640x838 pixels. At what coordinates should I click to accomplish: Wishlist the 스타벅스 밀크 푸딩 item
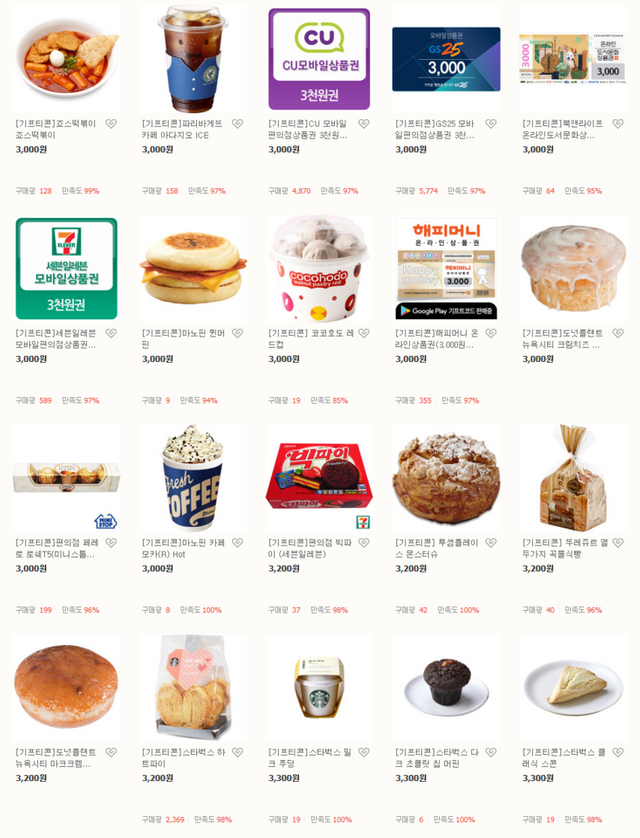click(364, 753)
